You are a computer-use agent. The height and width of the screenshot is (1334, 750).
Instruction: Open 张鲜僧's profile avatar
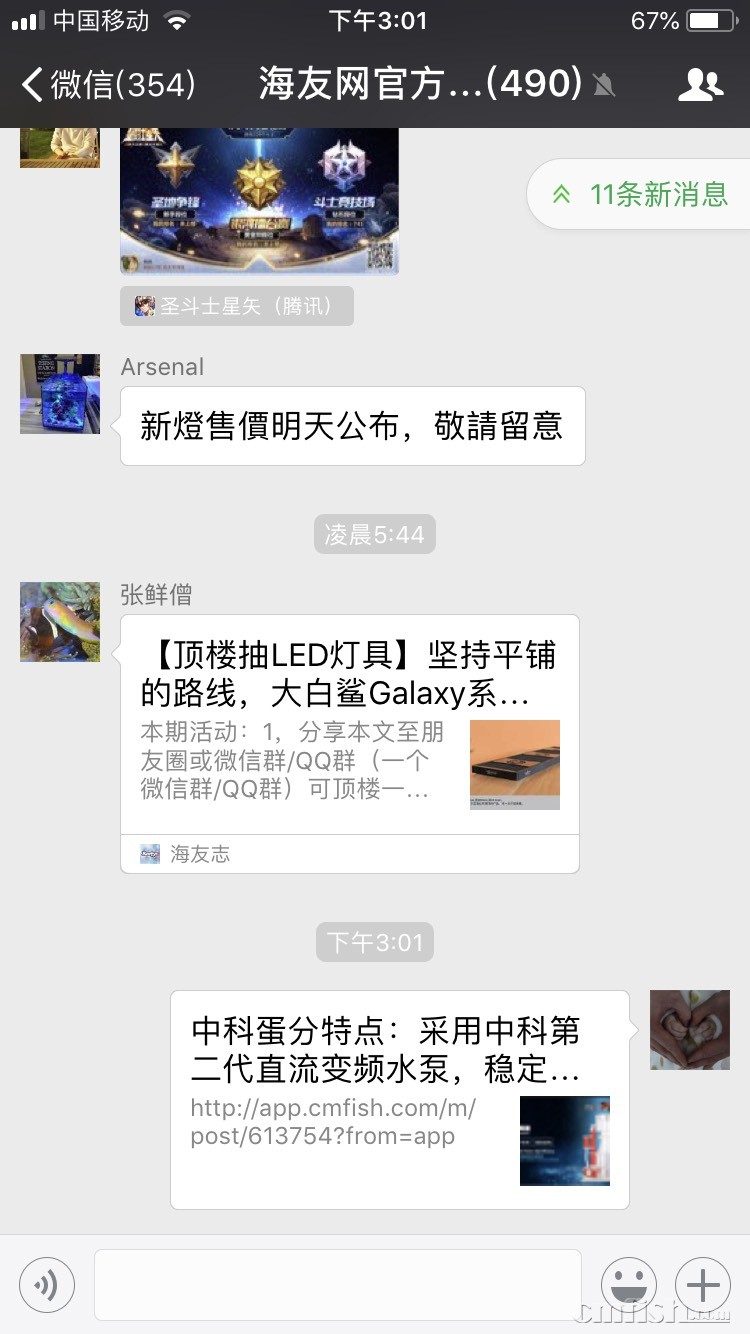coord(60,622)
